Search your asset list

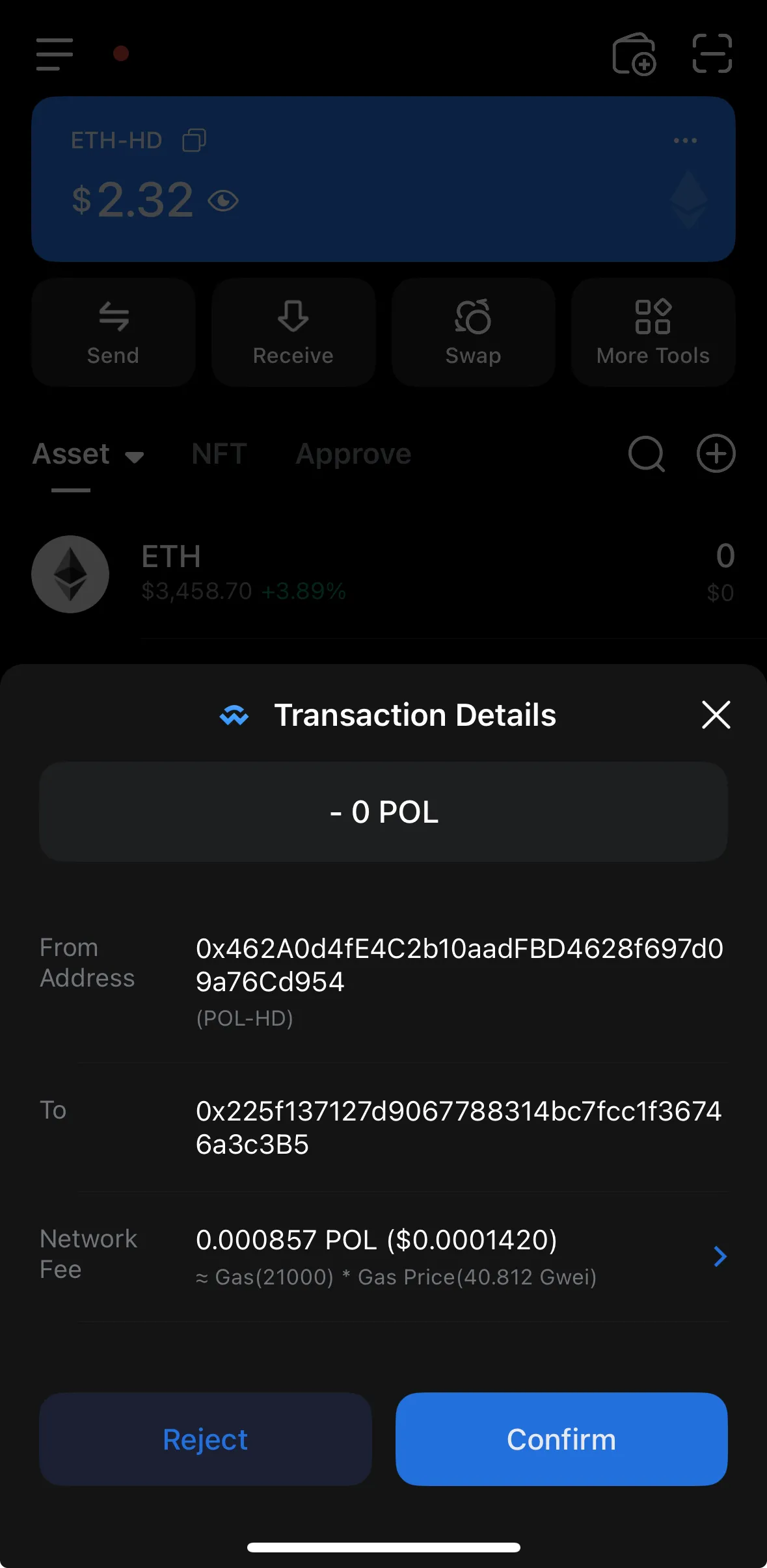tap(646, 454)
